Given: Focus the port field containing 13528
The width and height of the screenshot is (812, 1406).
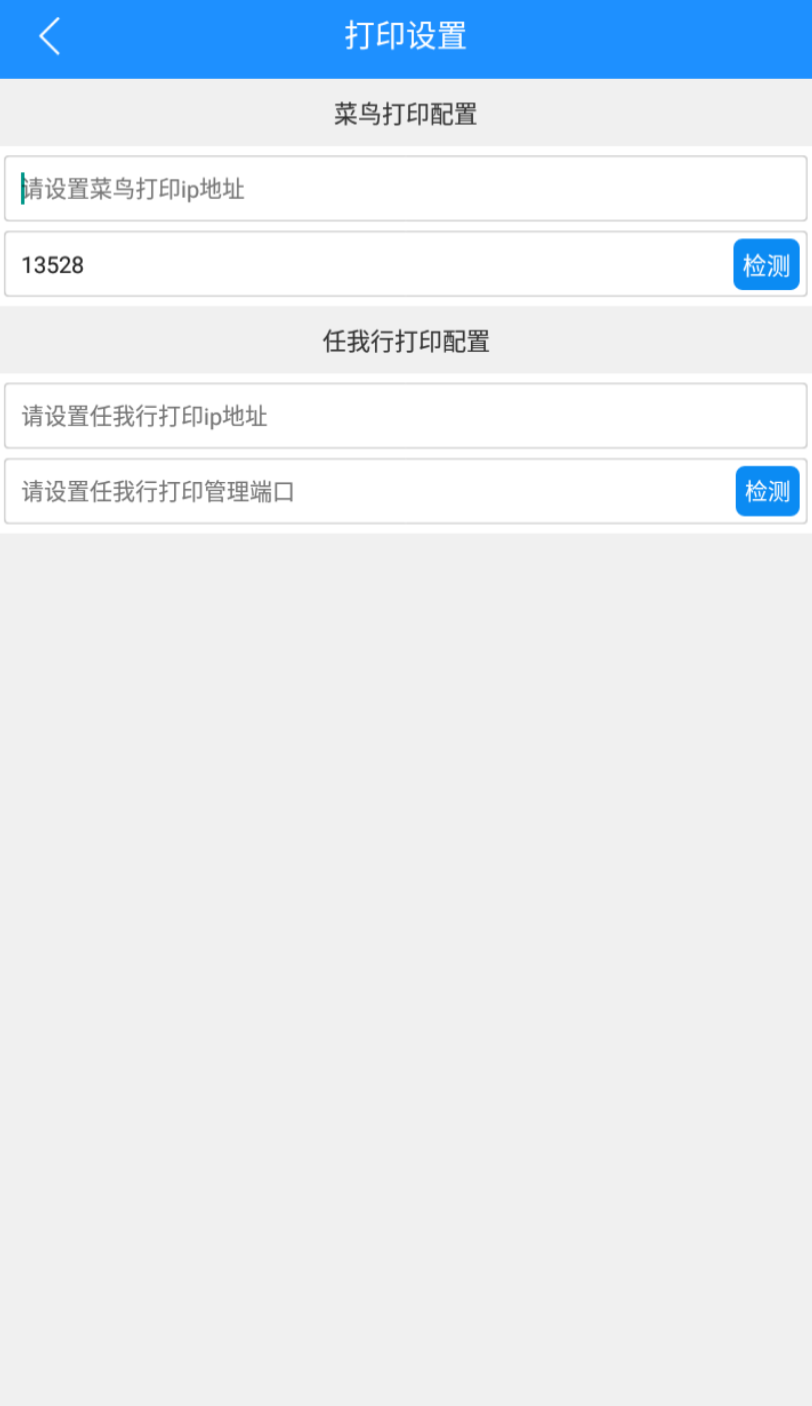Looking at the screenshot, I should [368, 265].
